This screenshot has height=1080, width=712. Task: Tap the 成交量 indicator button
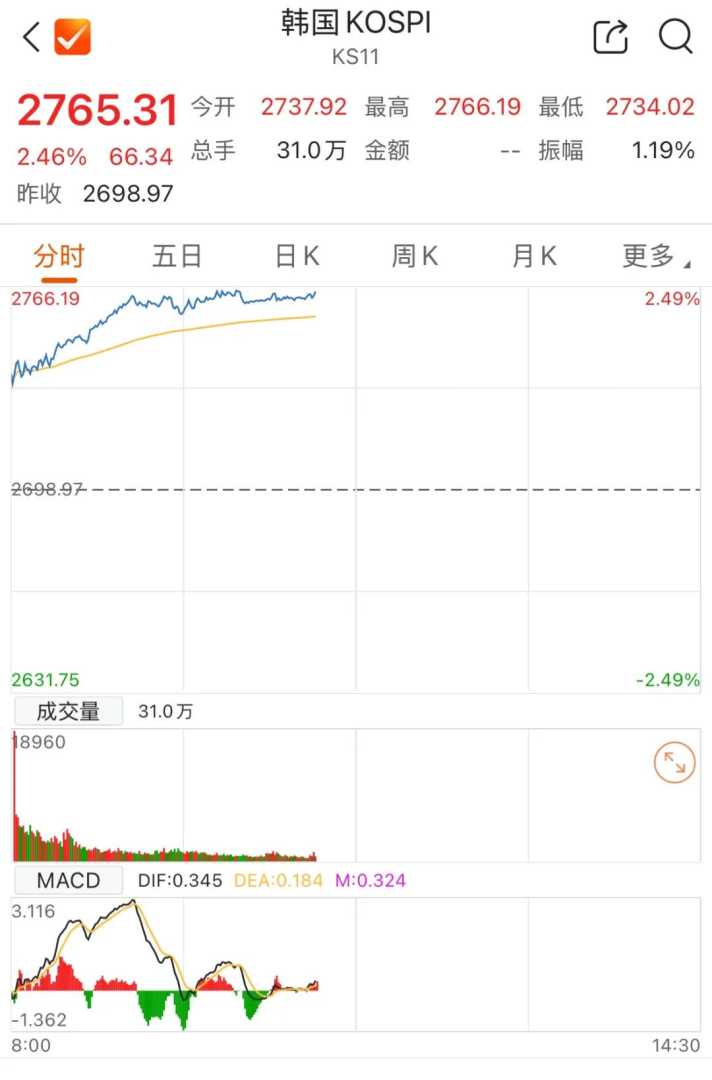pyautogui.click(x=68, y=711)
